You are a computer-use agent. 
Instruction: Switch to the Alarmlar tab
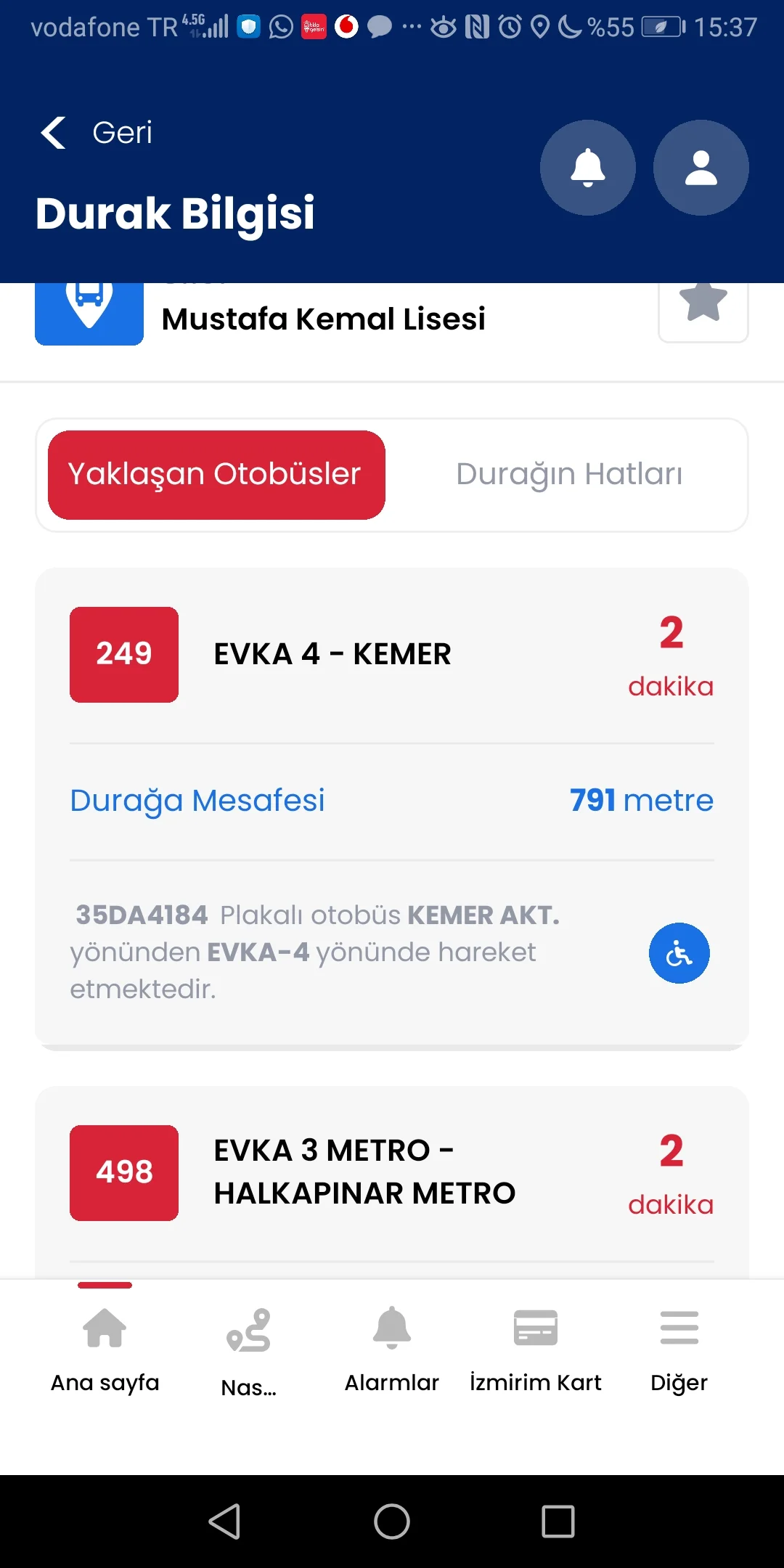pos(392,1349)
